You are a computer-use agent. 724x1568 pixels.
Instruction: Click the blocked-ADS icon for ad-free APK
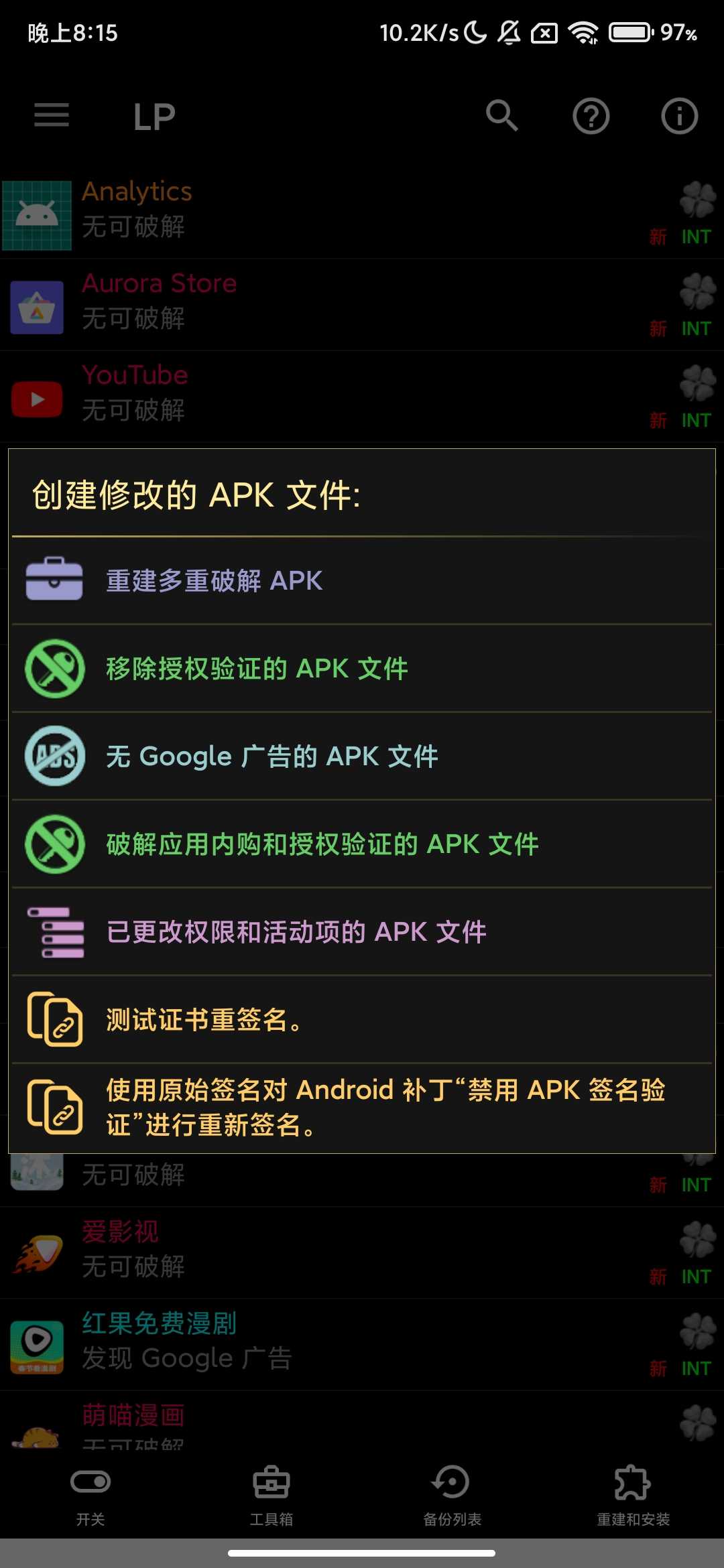(54, 756)
